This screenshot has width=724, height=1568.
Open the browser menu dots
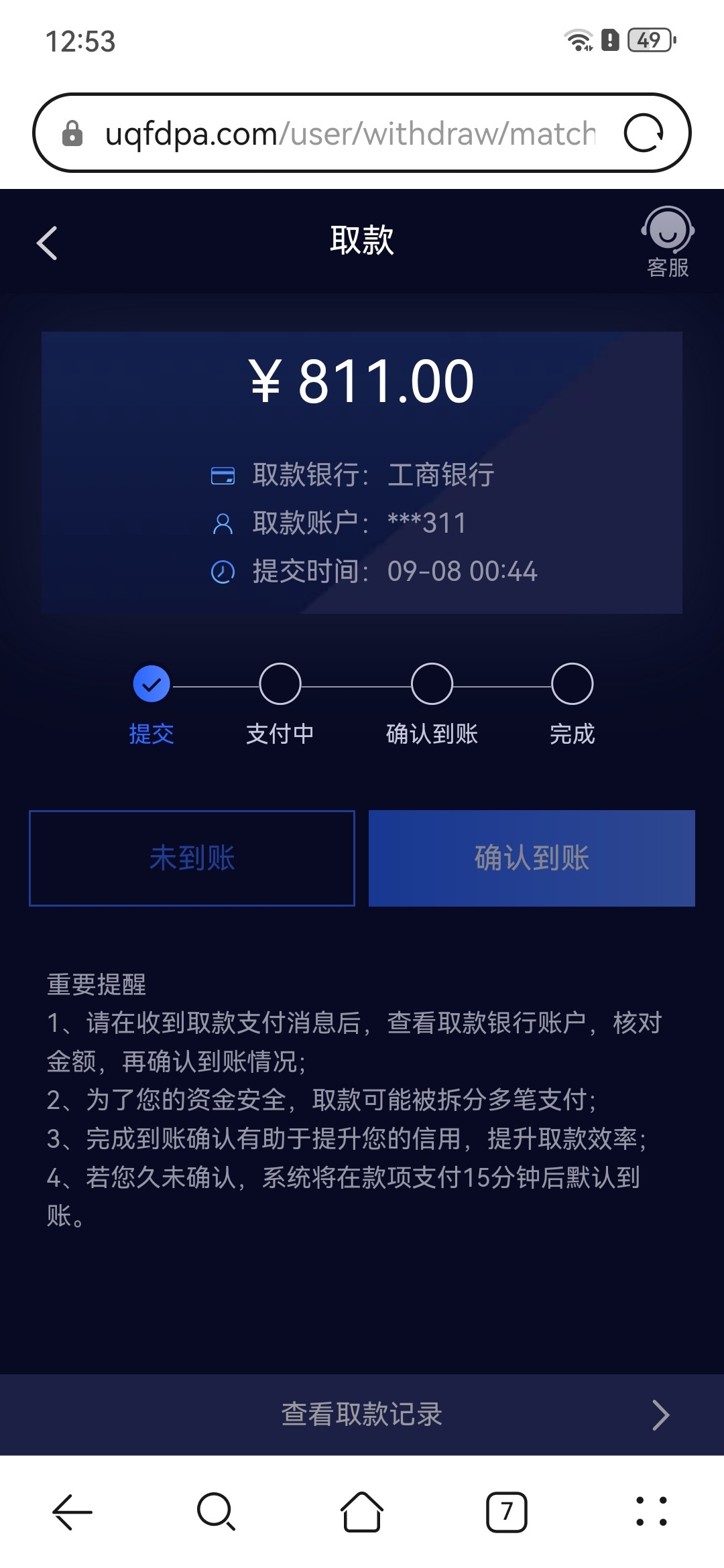(651, 1512)
